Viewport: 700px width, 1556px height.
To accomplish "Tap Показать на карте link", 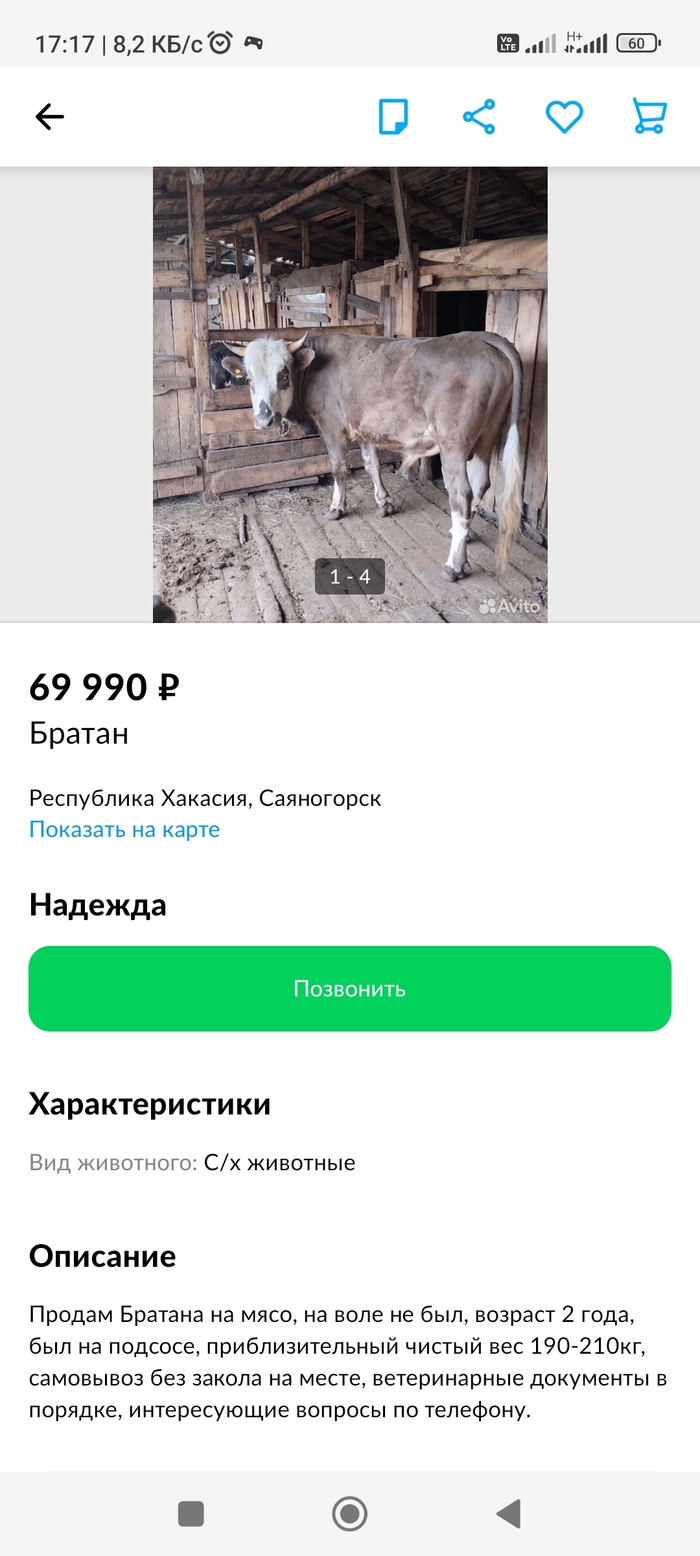I will (124, 829).
